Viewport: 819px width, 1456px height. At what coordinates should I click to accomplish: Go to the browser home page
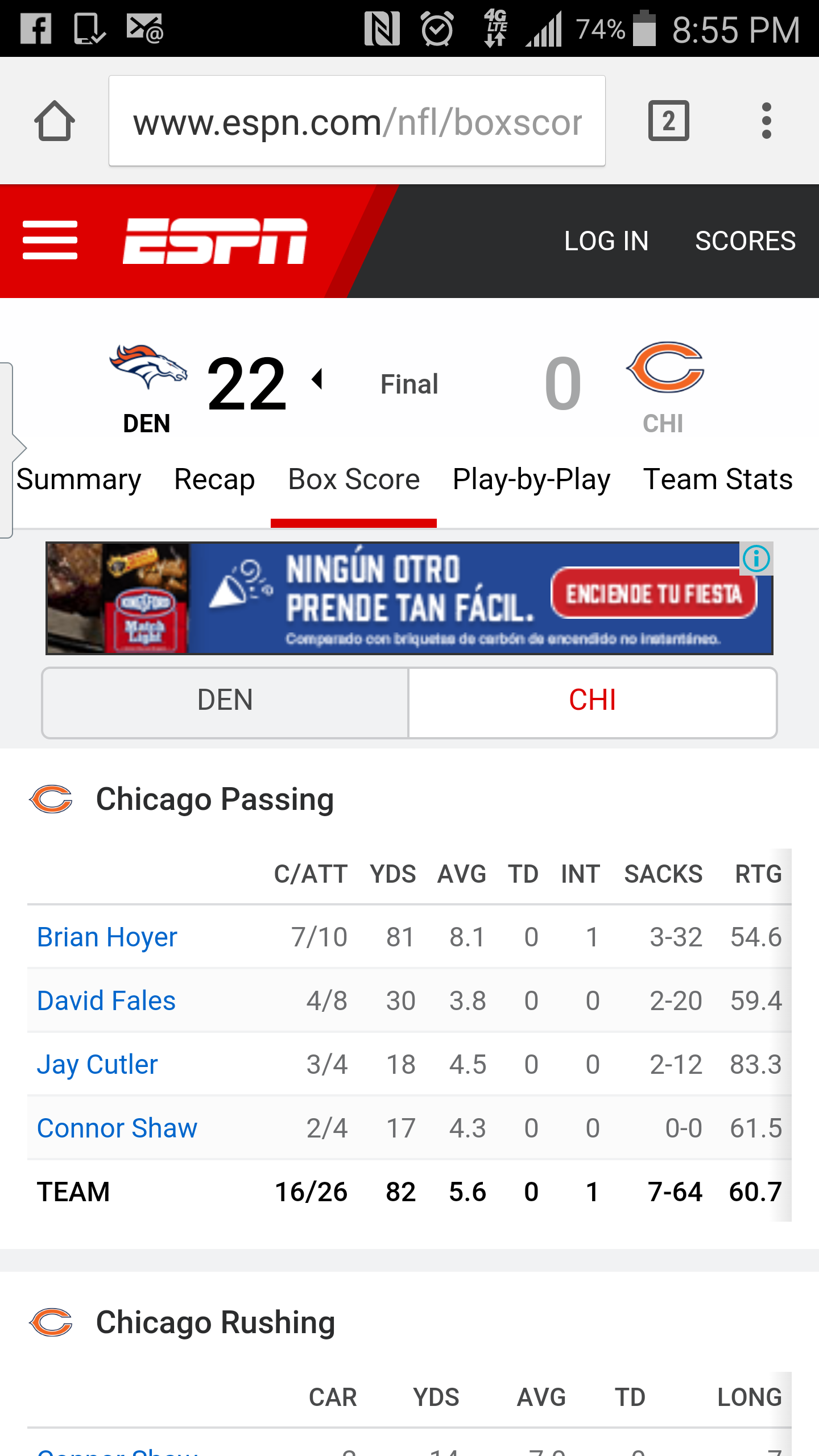[54, 121]
